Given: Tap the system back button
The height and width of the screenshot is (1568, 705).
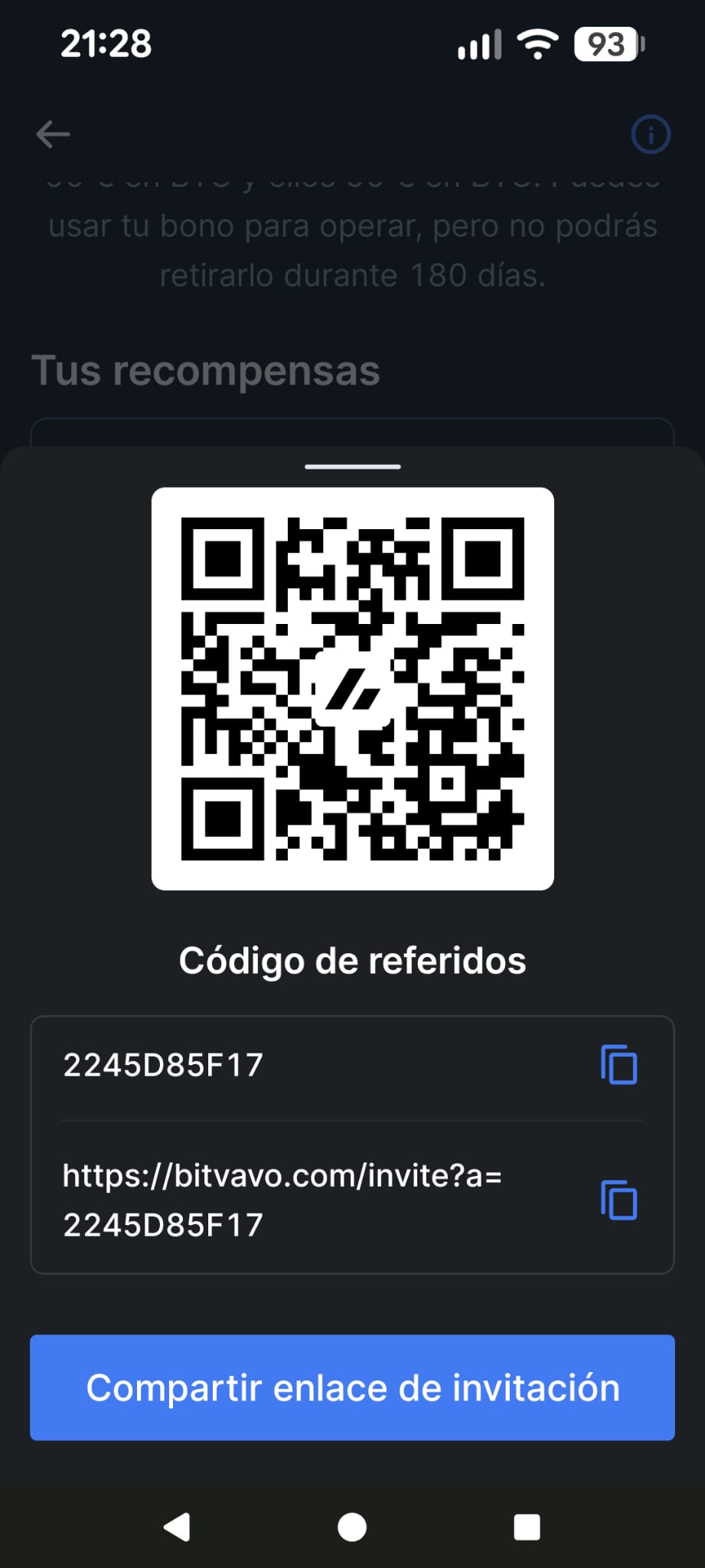Looking at the screenshot, I should (x=177, y=1527).
